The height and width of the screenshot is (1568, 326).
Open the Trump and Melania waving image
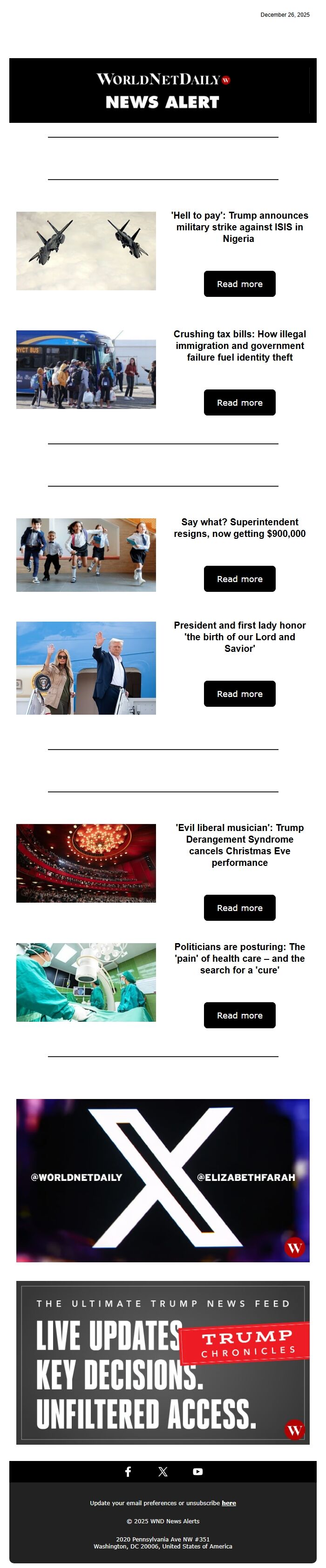click(86, 668)
